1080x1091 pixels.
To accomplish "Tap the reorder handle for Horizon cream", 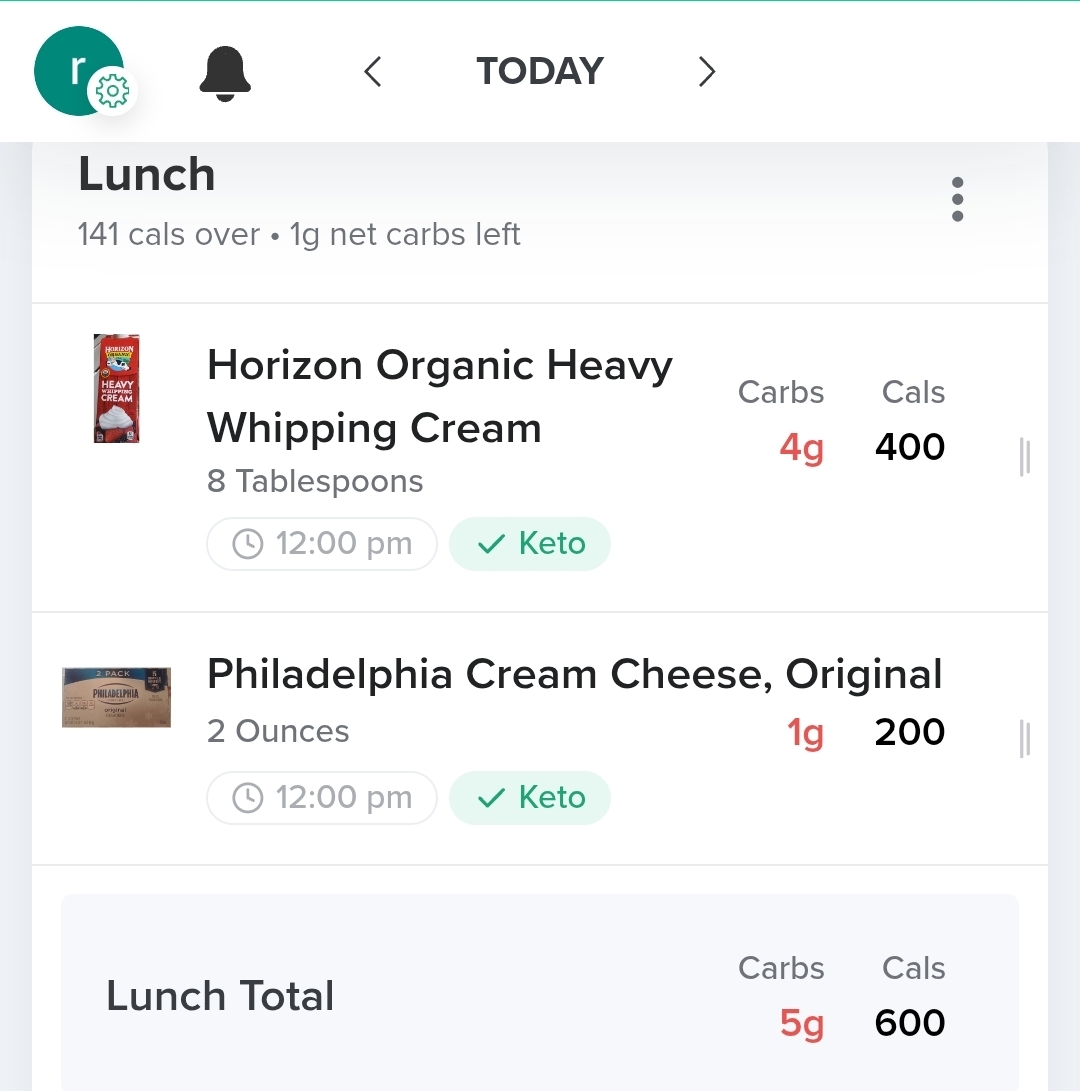I will point(1024,457).
